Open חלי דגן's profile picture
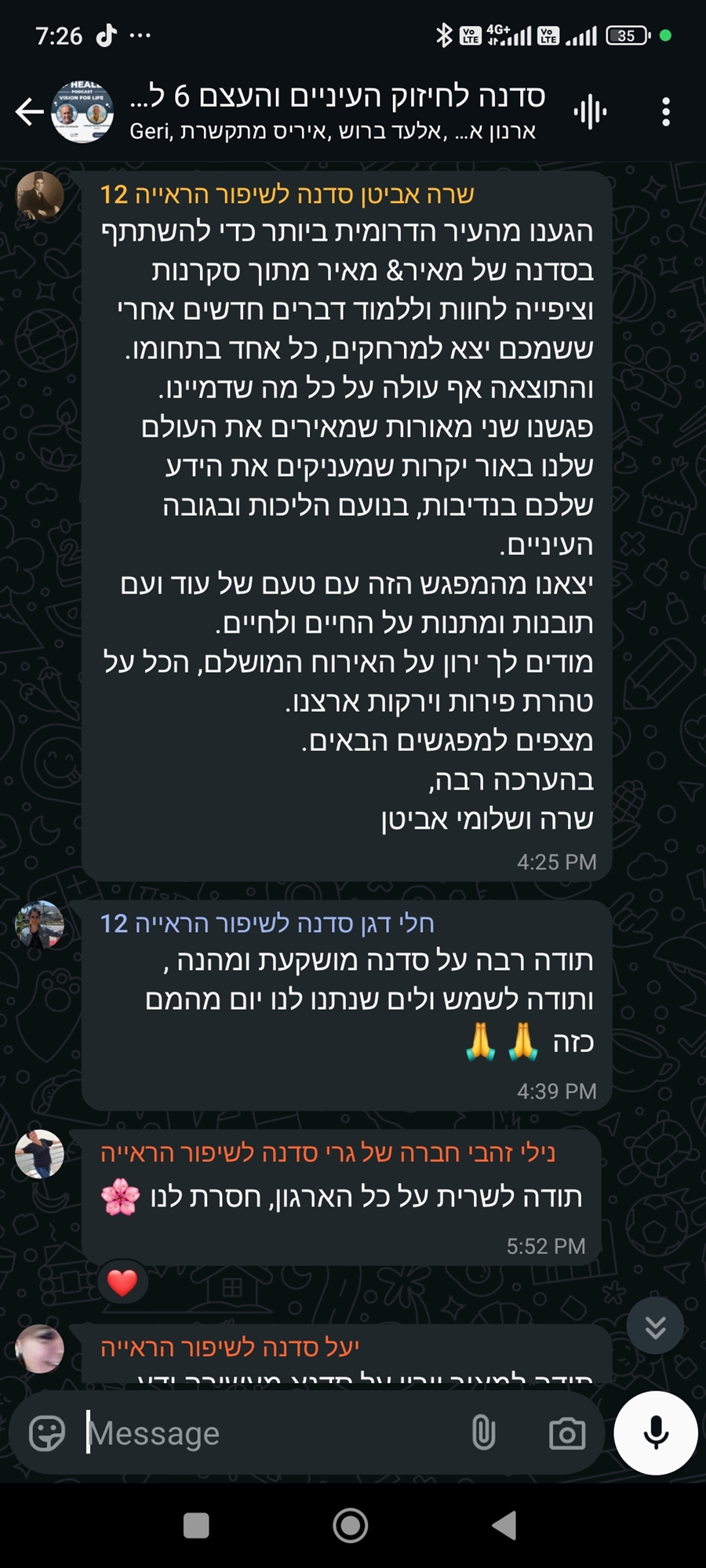Screen dimensions: 706x1568 click(40, 924)
